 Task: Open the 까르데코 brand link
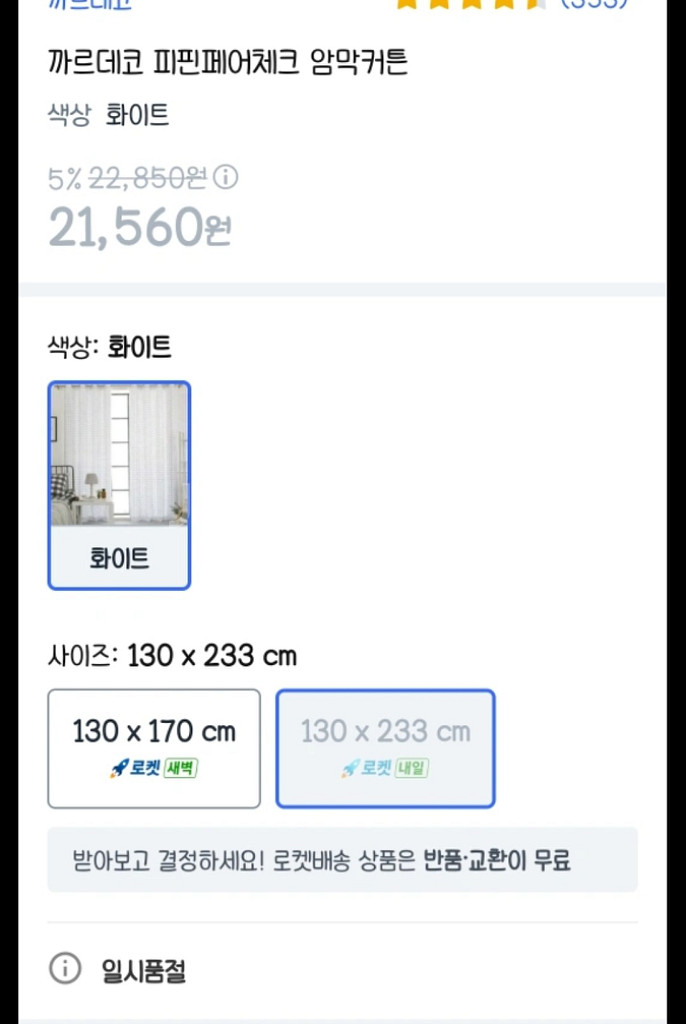coord(90,4)
